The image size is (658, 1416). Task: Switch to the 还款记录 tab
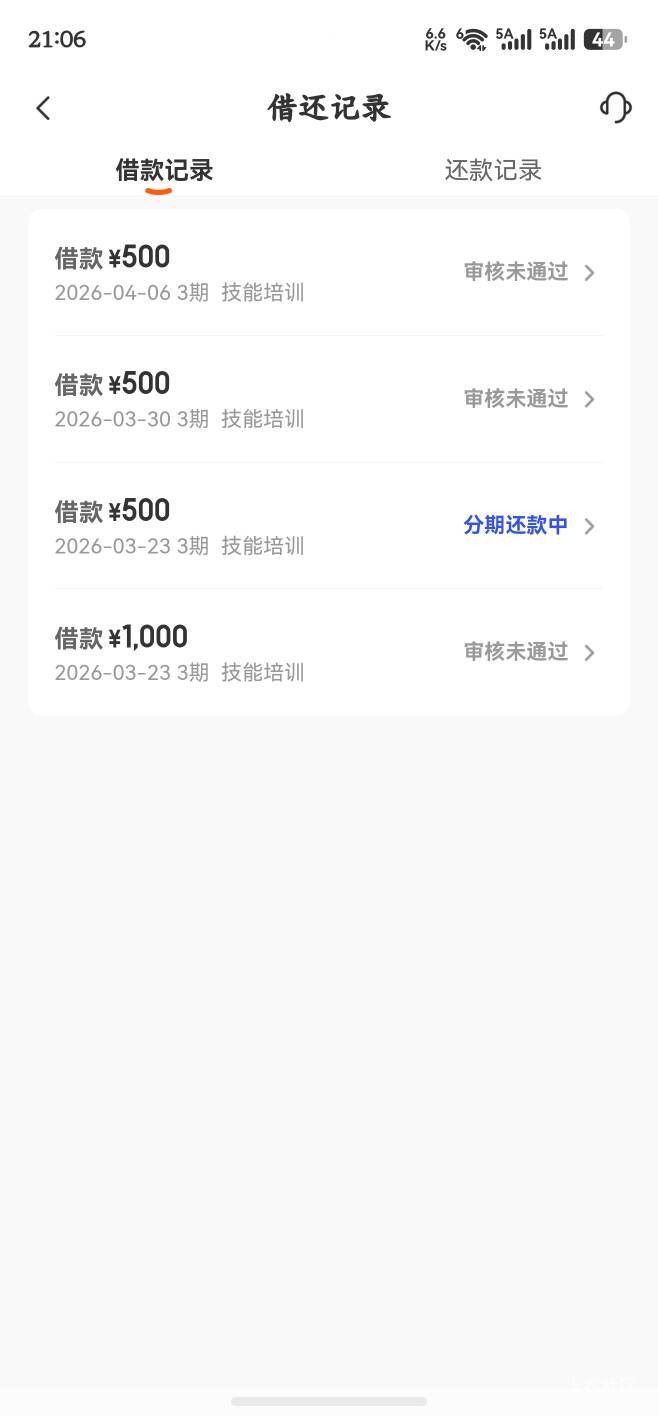493,170
